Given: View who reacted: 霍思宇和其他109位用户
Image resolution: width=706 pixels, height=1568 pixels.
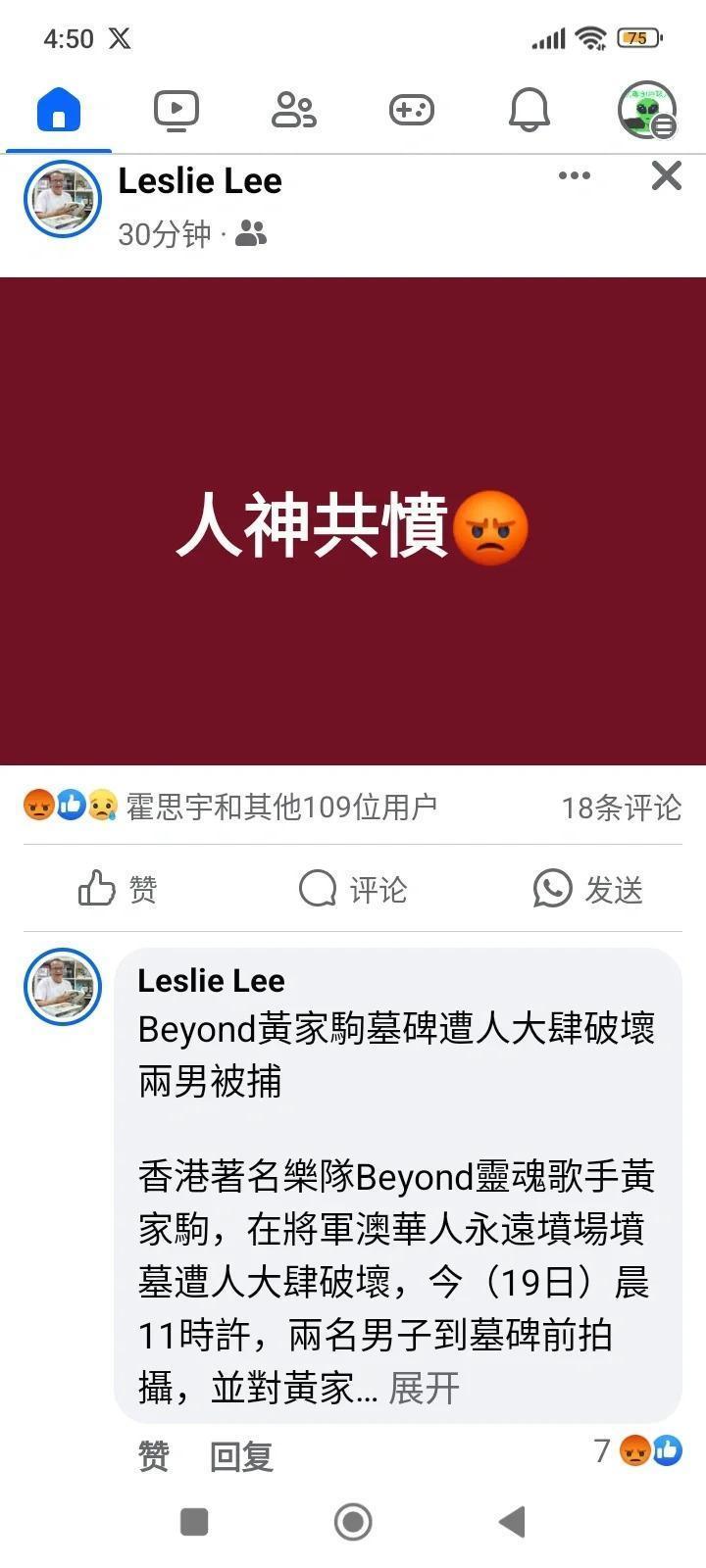Looking at the screenshot, I should [280, 807].
